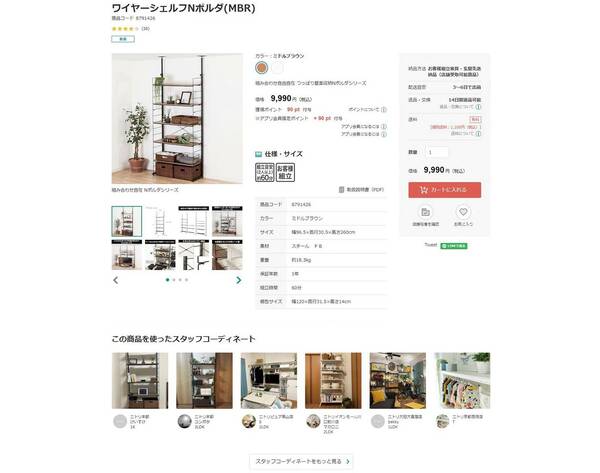Edit the quantity field
600x473 pixels.
pyautogui.click(x=437, y=152)
